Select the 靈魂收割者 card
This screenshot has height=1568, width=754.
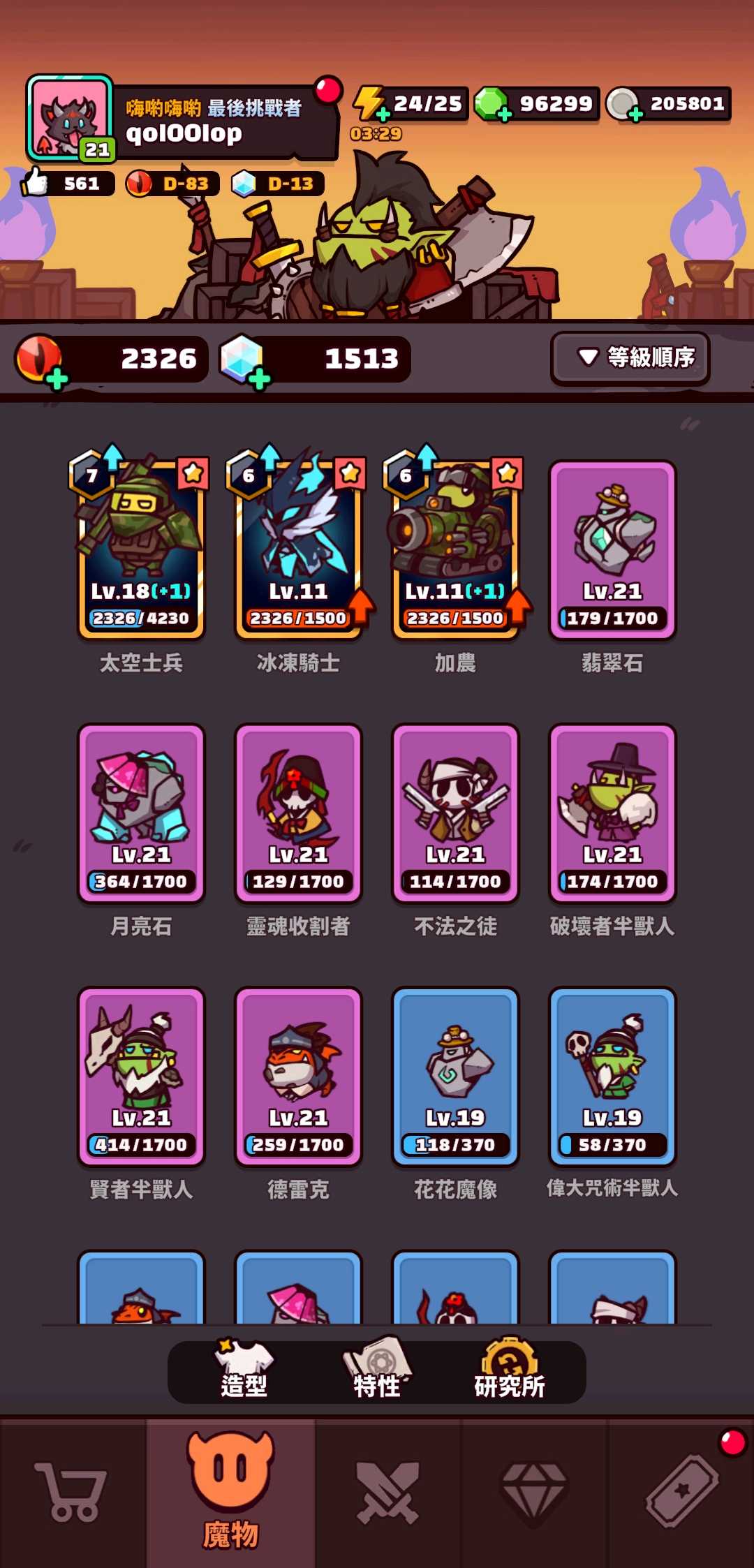298,812
